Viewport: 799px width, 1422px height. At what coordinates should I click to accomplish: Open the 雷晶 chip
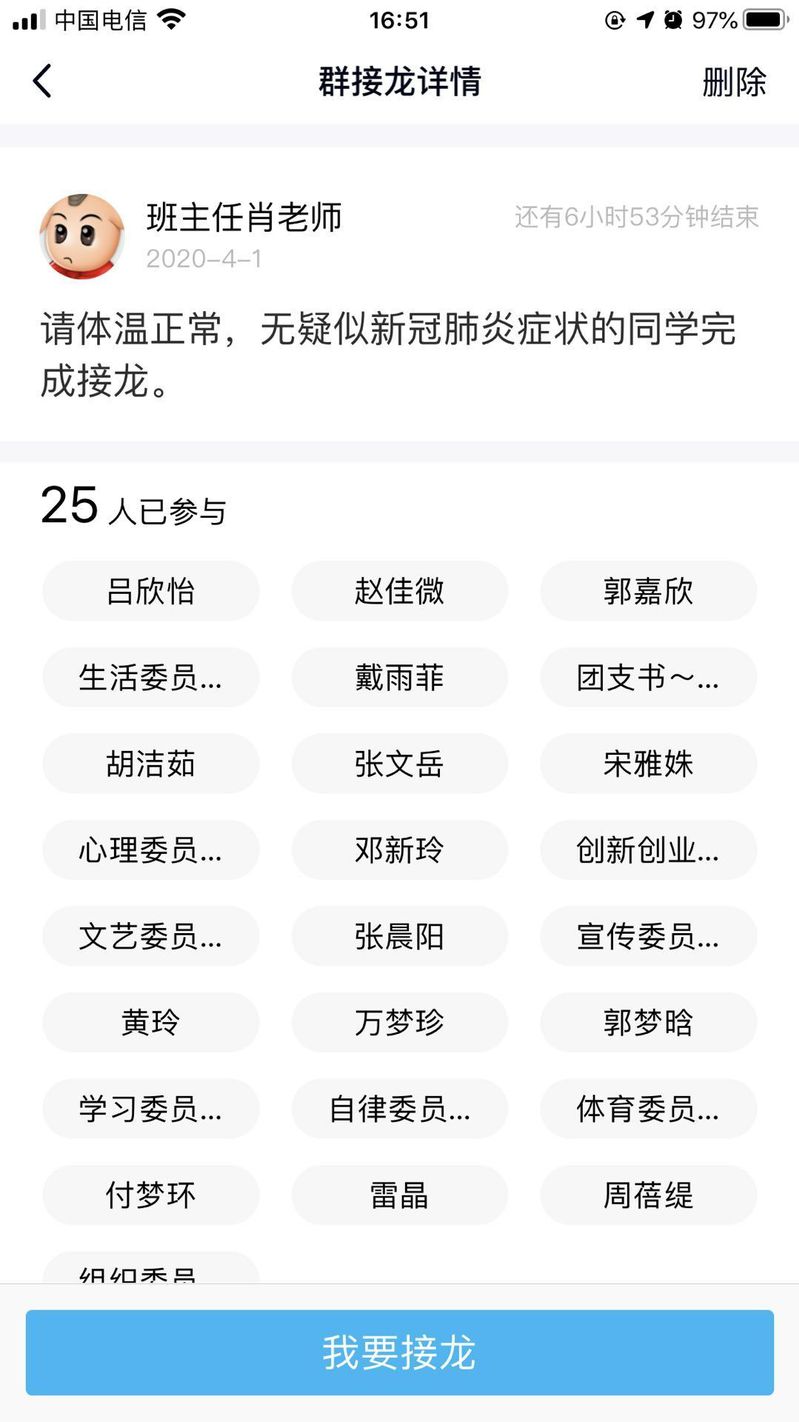pos(399,1195)
